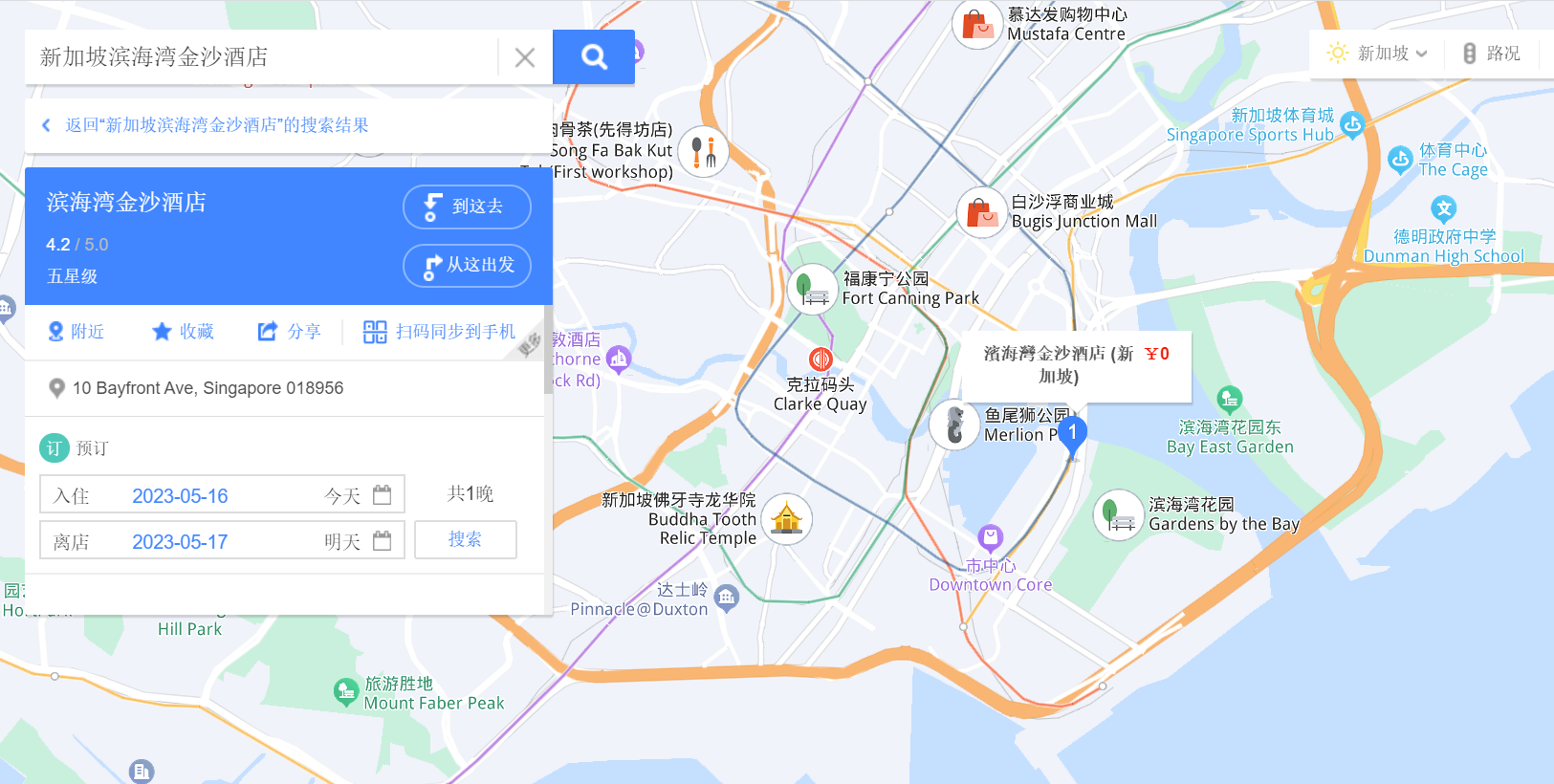Clear the search text with the X
This screenshot has width=1554, height=784.
pos(524,57)
